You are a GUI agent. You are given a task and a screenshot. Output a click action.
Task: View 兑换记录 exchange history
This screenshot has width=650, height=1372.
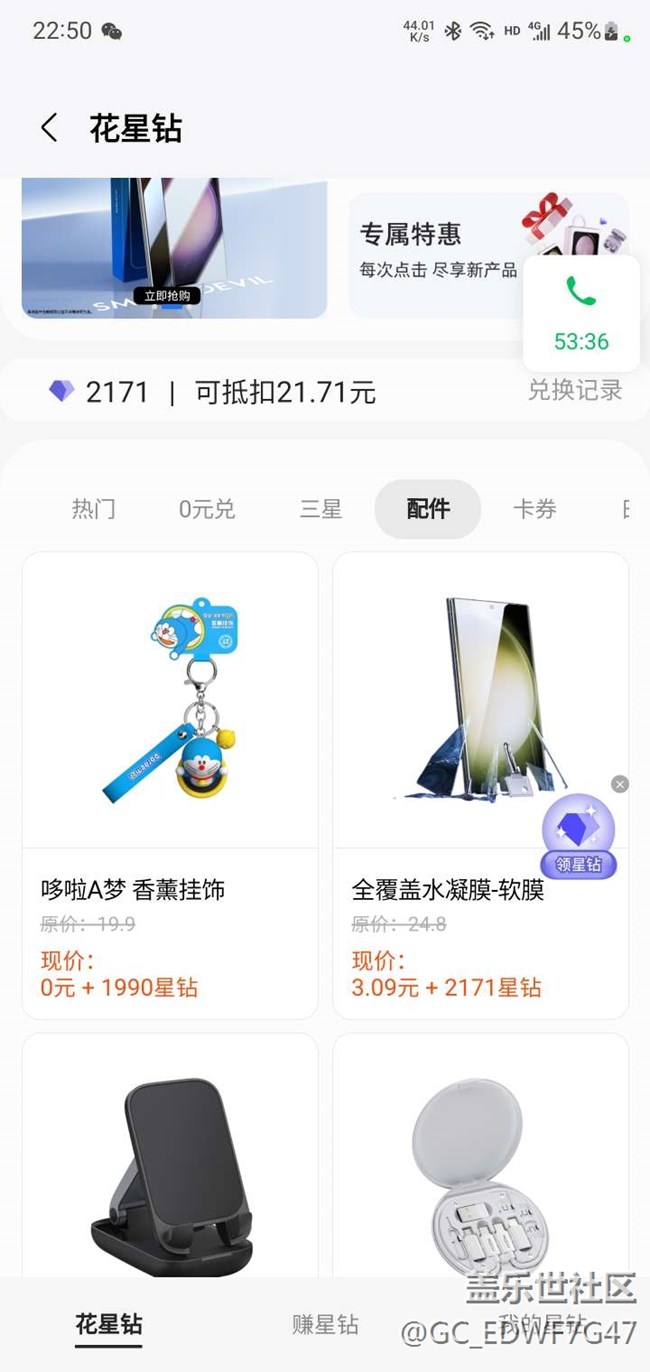point(575,391)
